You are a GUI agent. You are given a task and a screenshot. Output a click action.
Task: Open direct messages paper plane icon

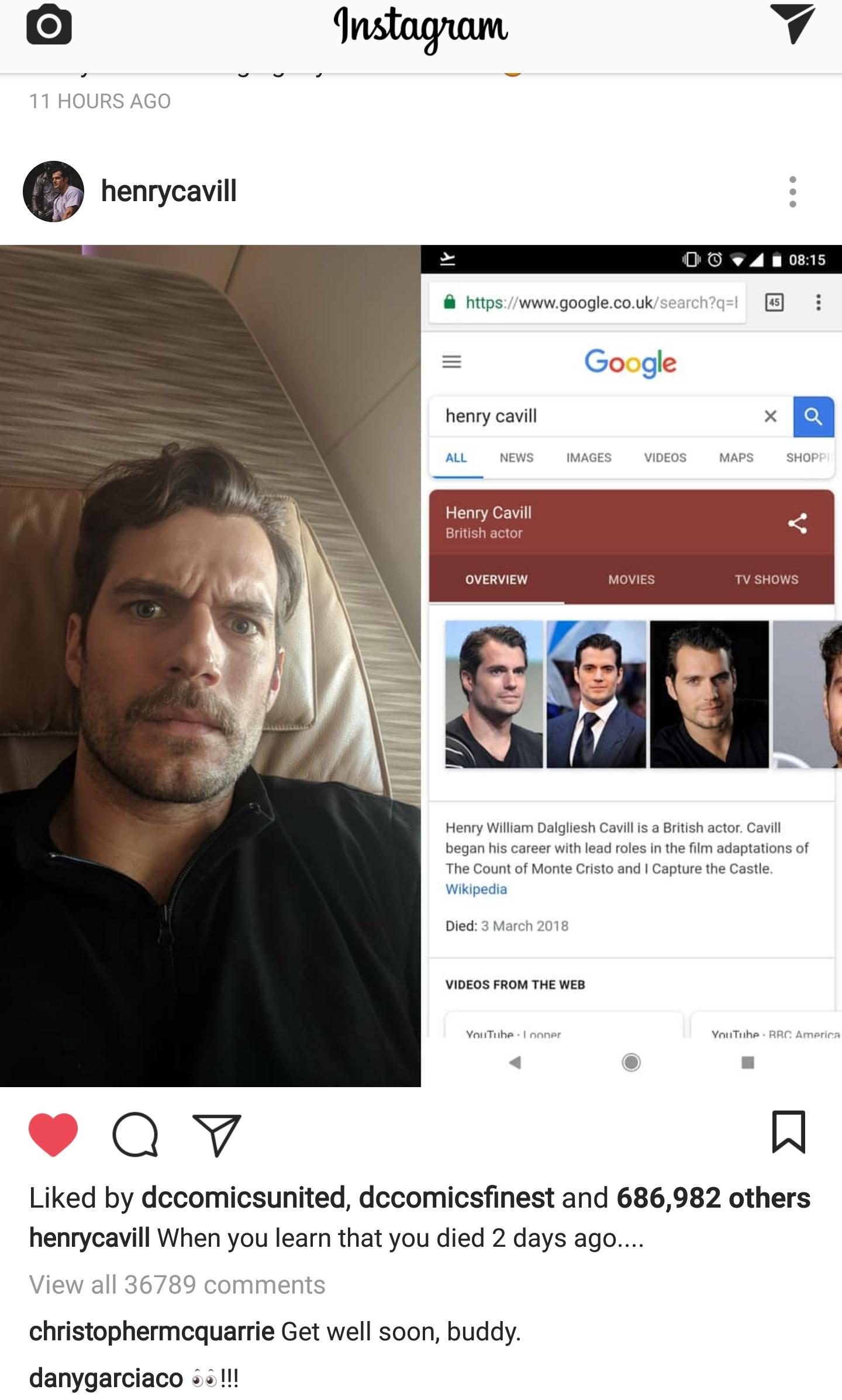point(792,23)
